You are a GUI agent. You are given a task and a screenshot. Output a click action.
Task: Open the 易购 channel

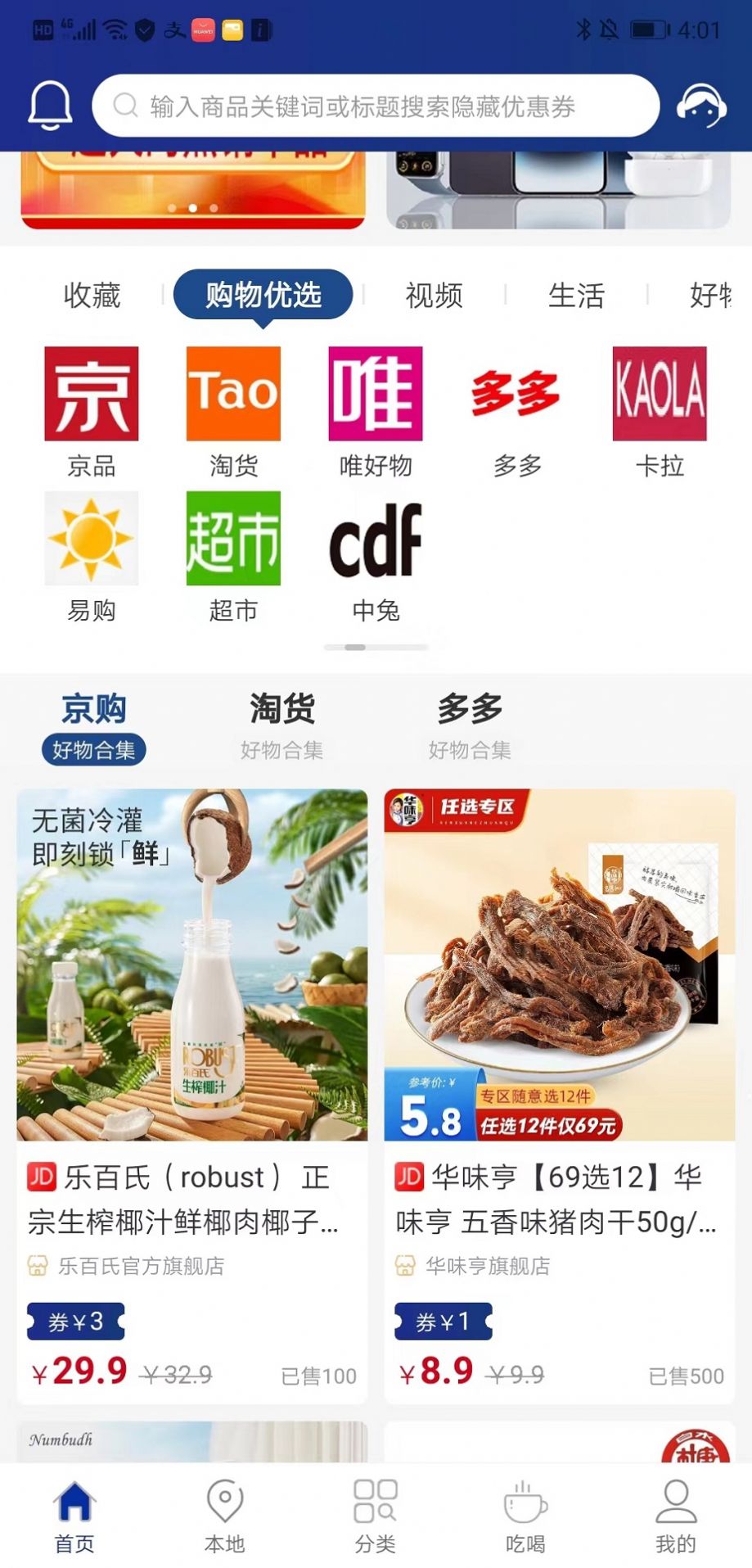pos(91,554)
